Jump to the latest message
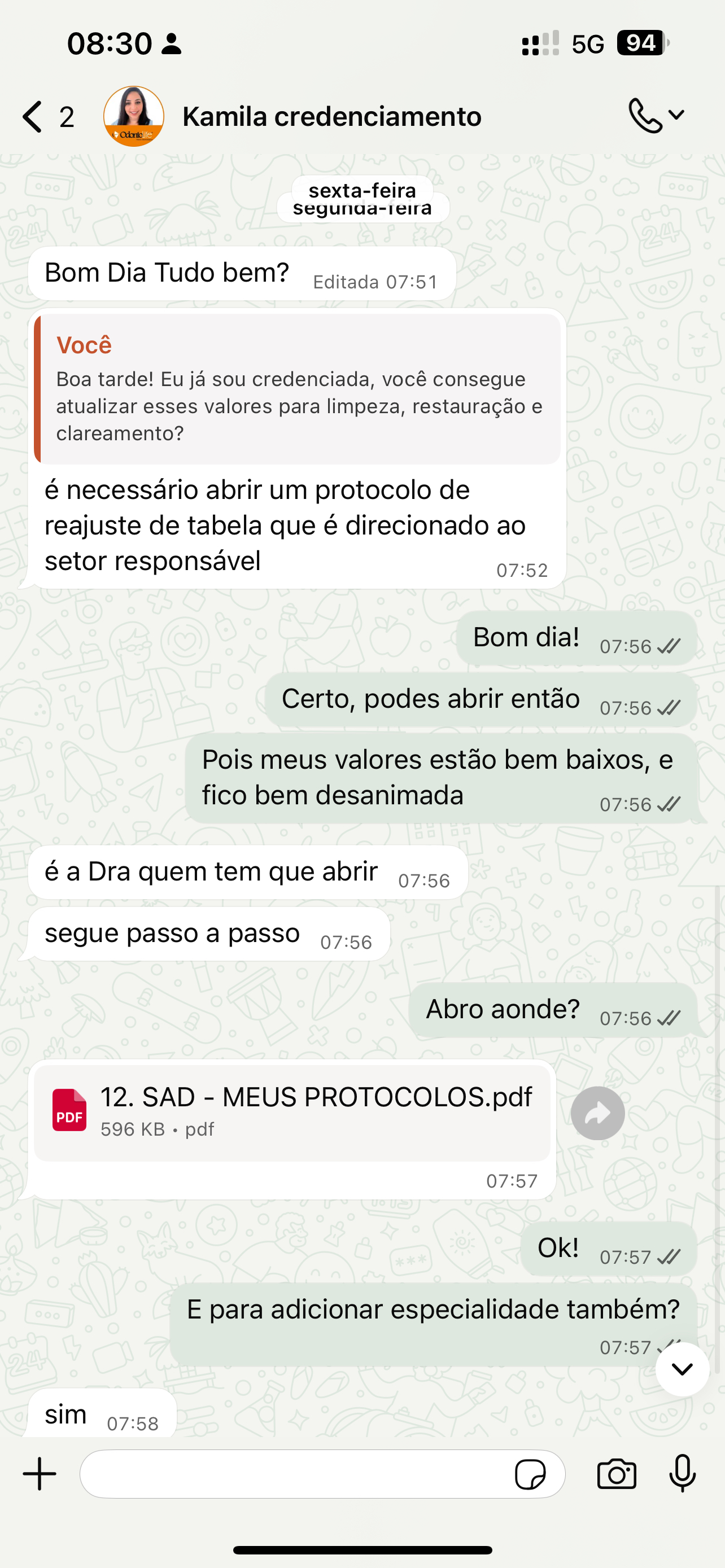The height and width of the screenshot is (1568, 725). (x=682, y=1369)
